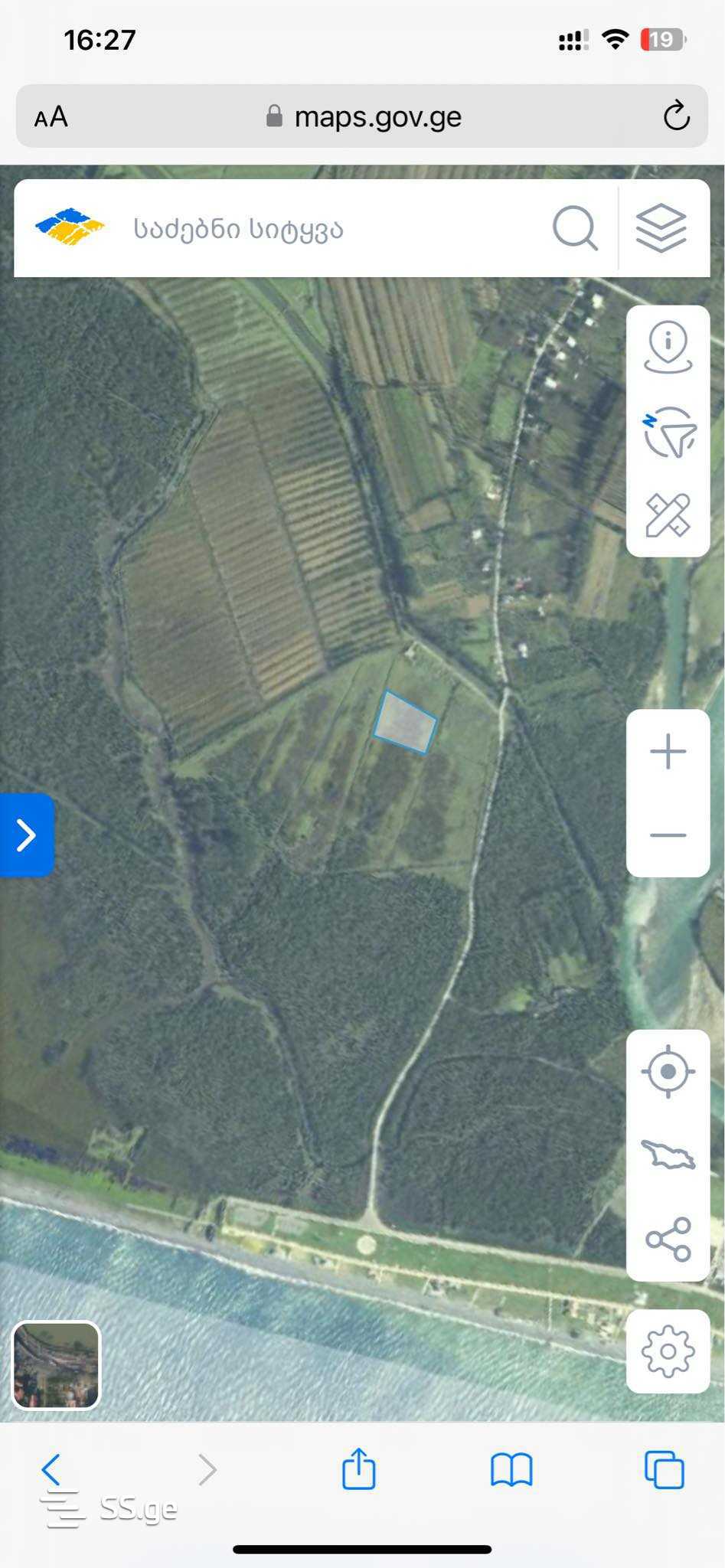Open Safari bookmarks

pos(511,1469)
